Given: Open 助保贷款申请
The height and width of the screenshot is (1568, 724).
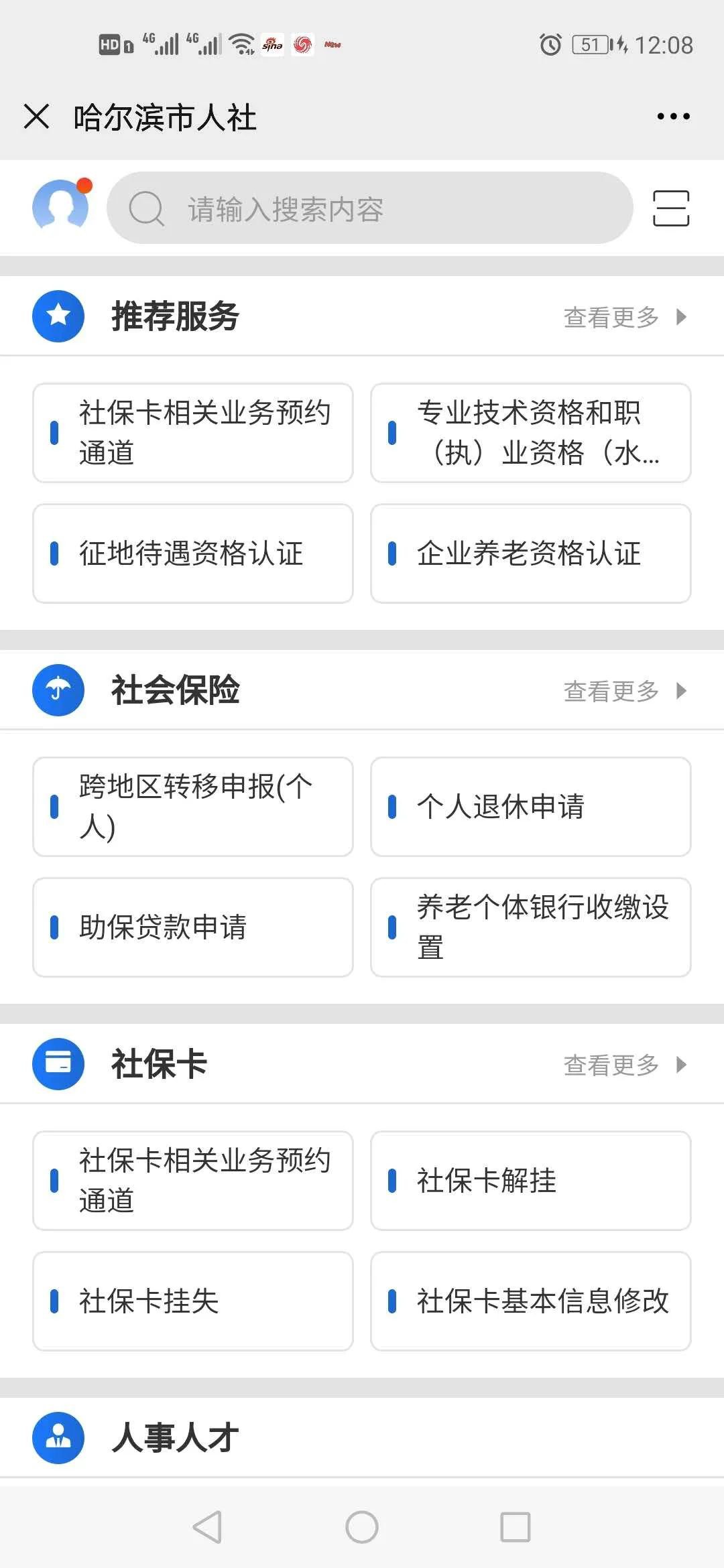Looking at the screenshot, I should point(193,927).
